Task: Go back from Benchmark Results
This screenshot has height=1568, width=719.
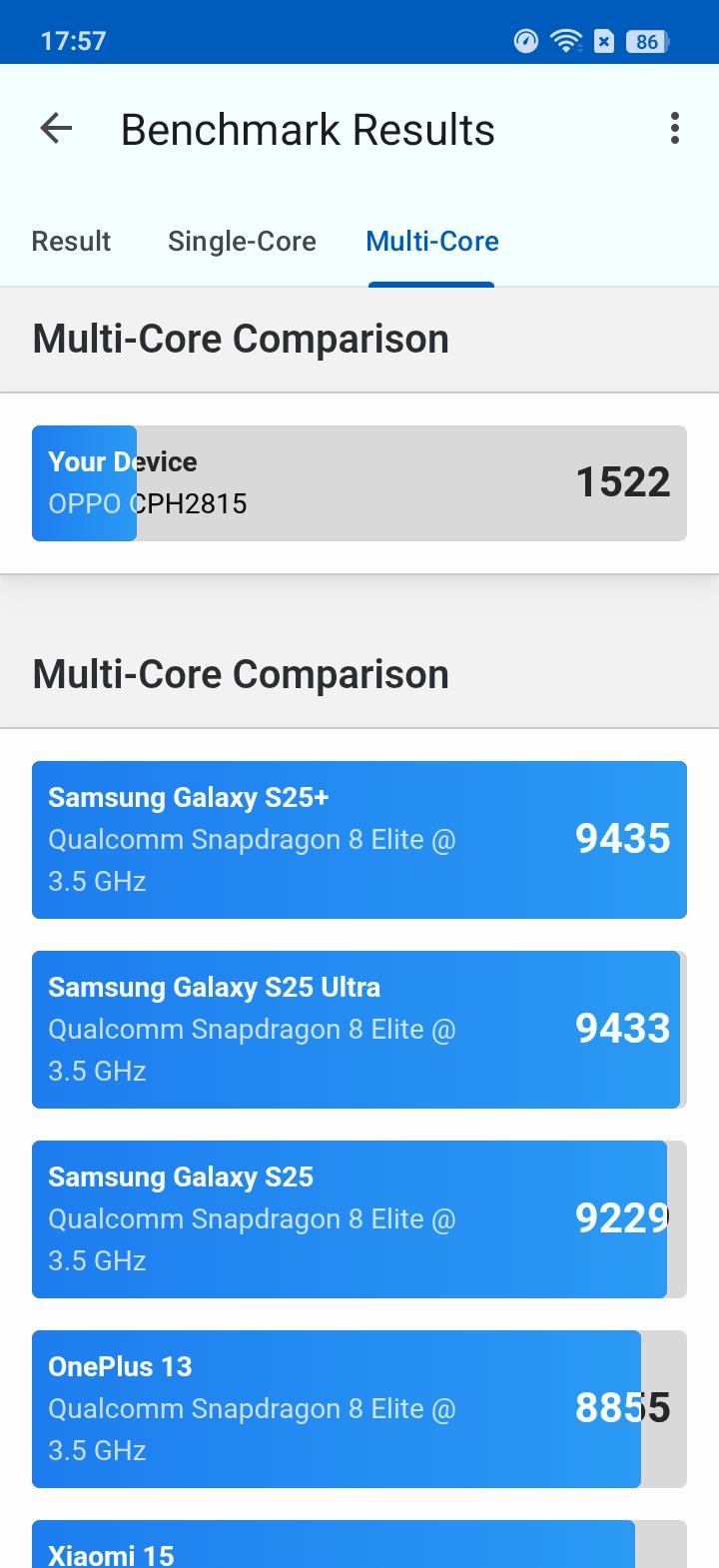Action: (x=57, y=129)
